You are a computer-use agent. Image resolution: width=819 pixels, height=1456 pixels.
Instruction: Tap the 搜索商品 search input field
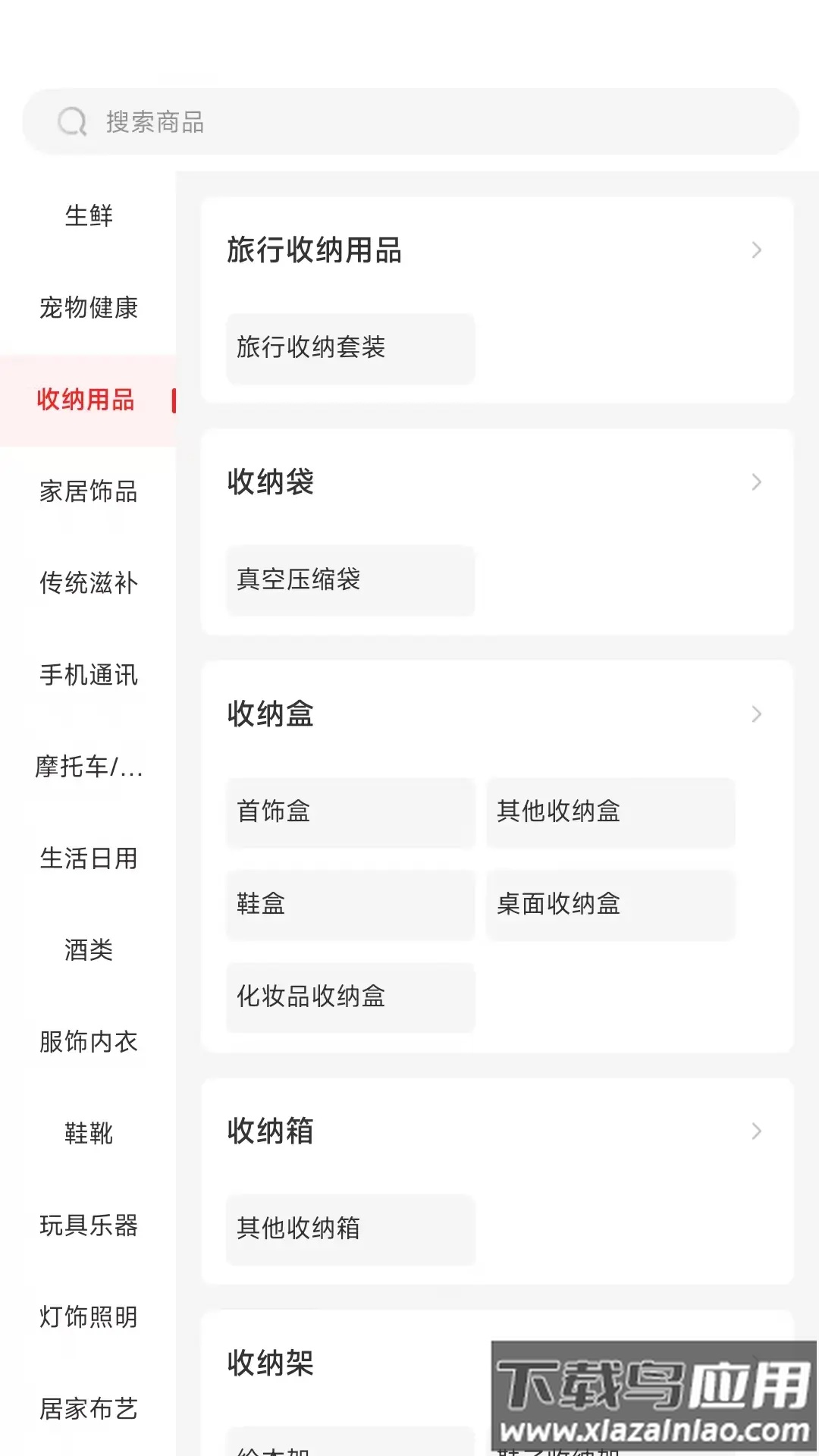(x=303, y=123)
